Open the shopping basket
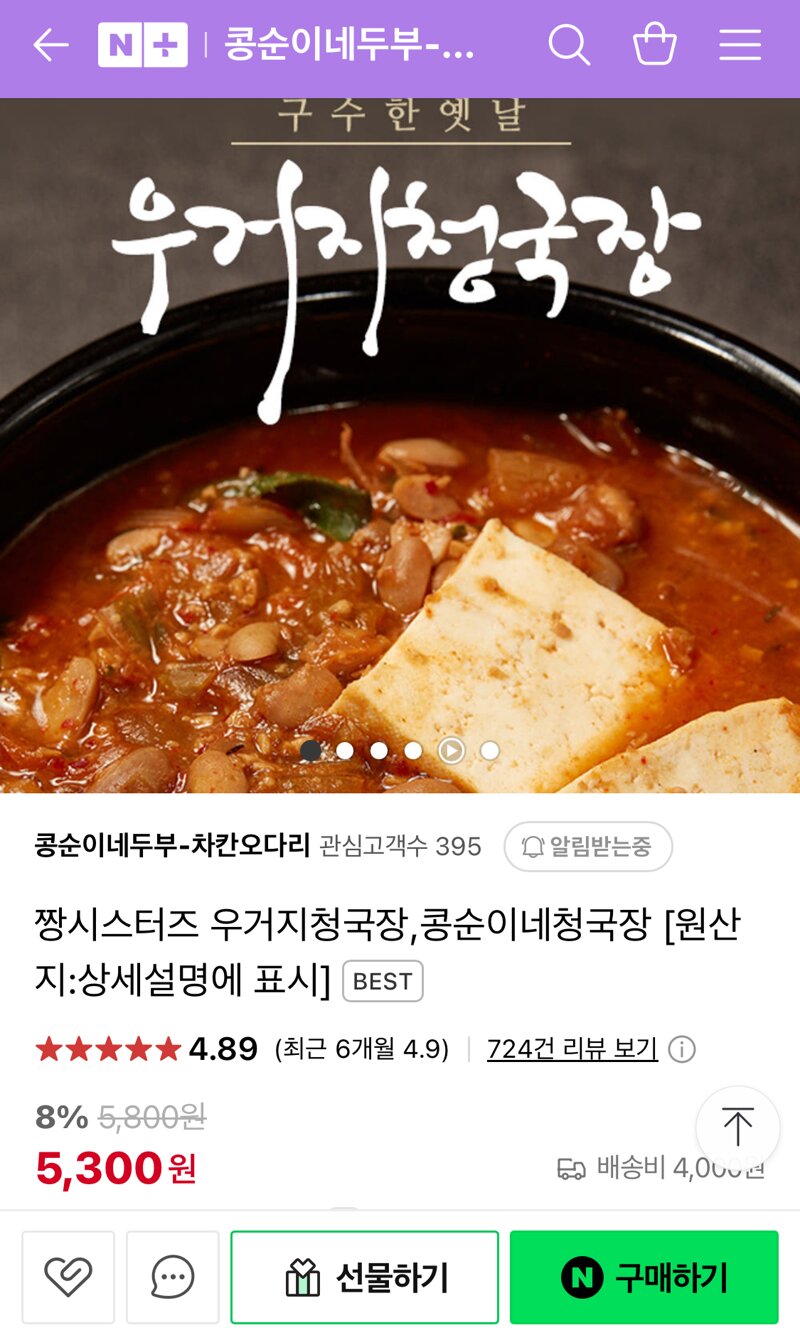Image resolution: width=800 pixels, height=1335 pixels. pos(655,45)
